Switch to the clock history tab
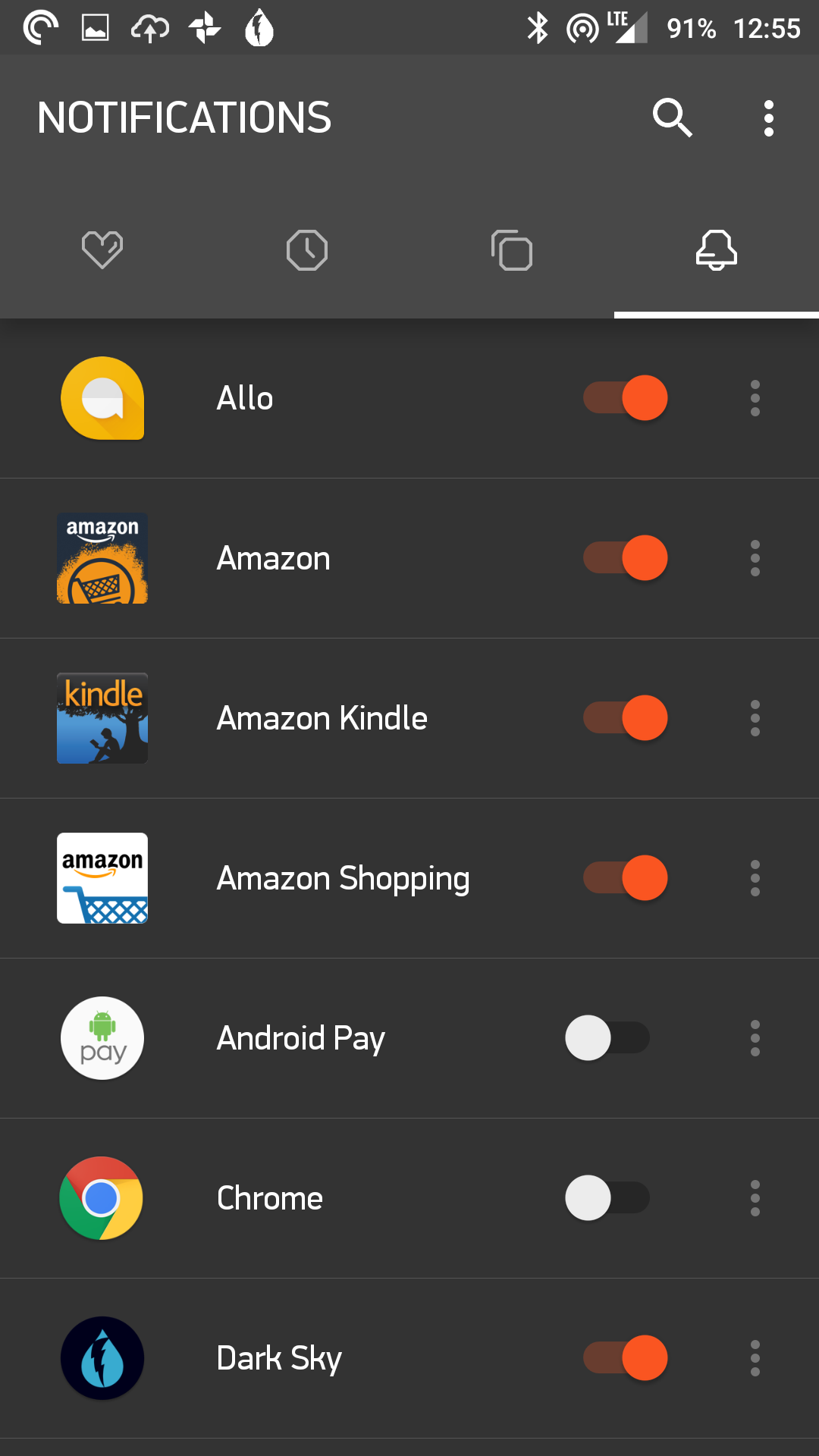This screenshot has height=1456, width=819. click(x=307, y=250)
